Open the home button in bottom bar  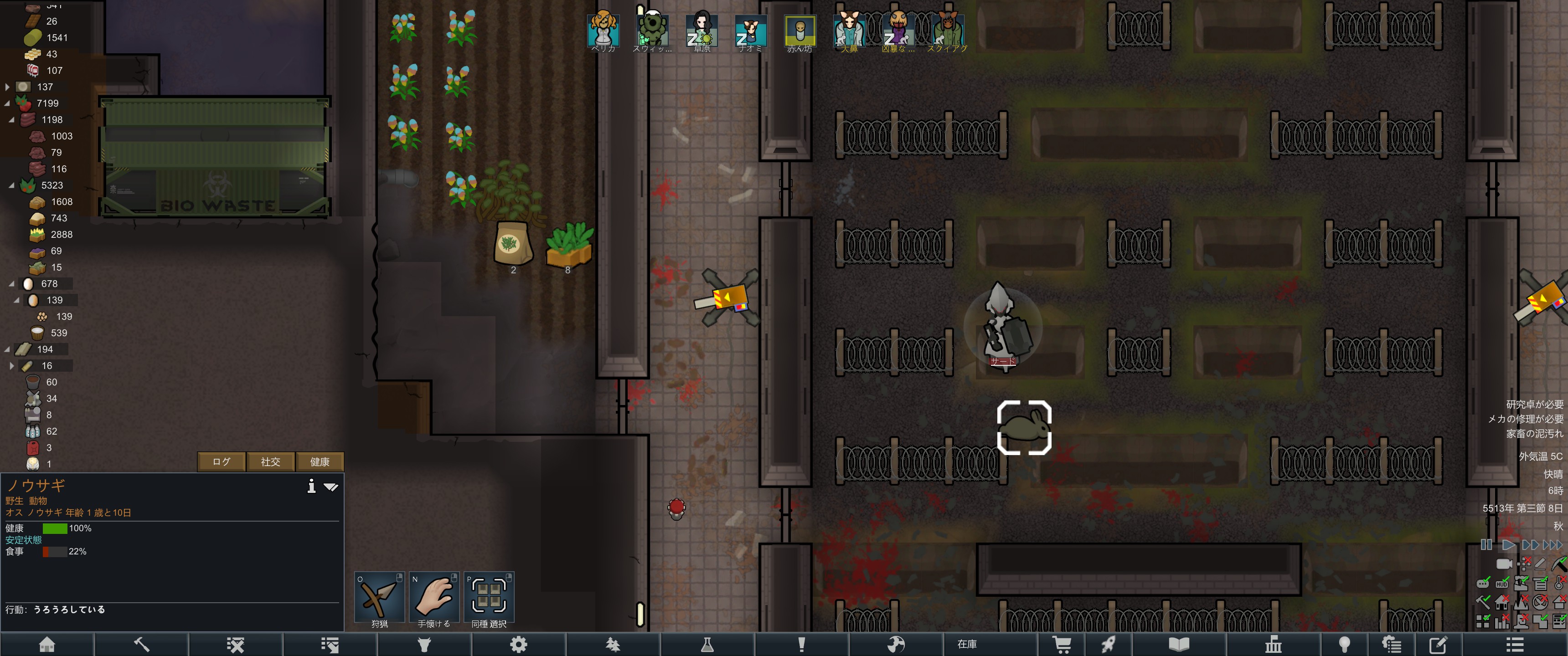pyautogui.click(x=47, y=644)
